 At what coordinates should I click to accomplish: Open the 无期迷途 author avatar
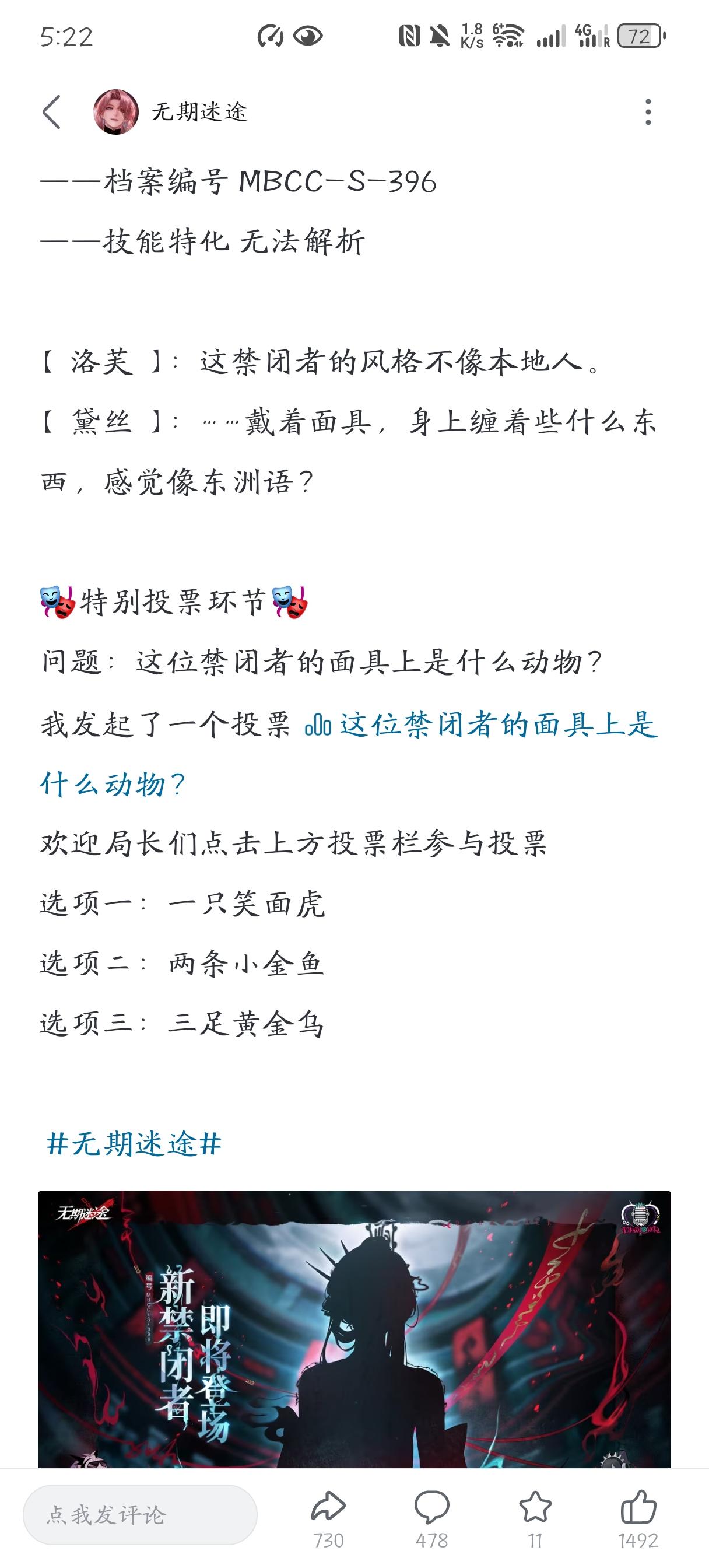pyautogui.click(x=115, y=112)
